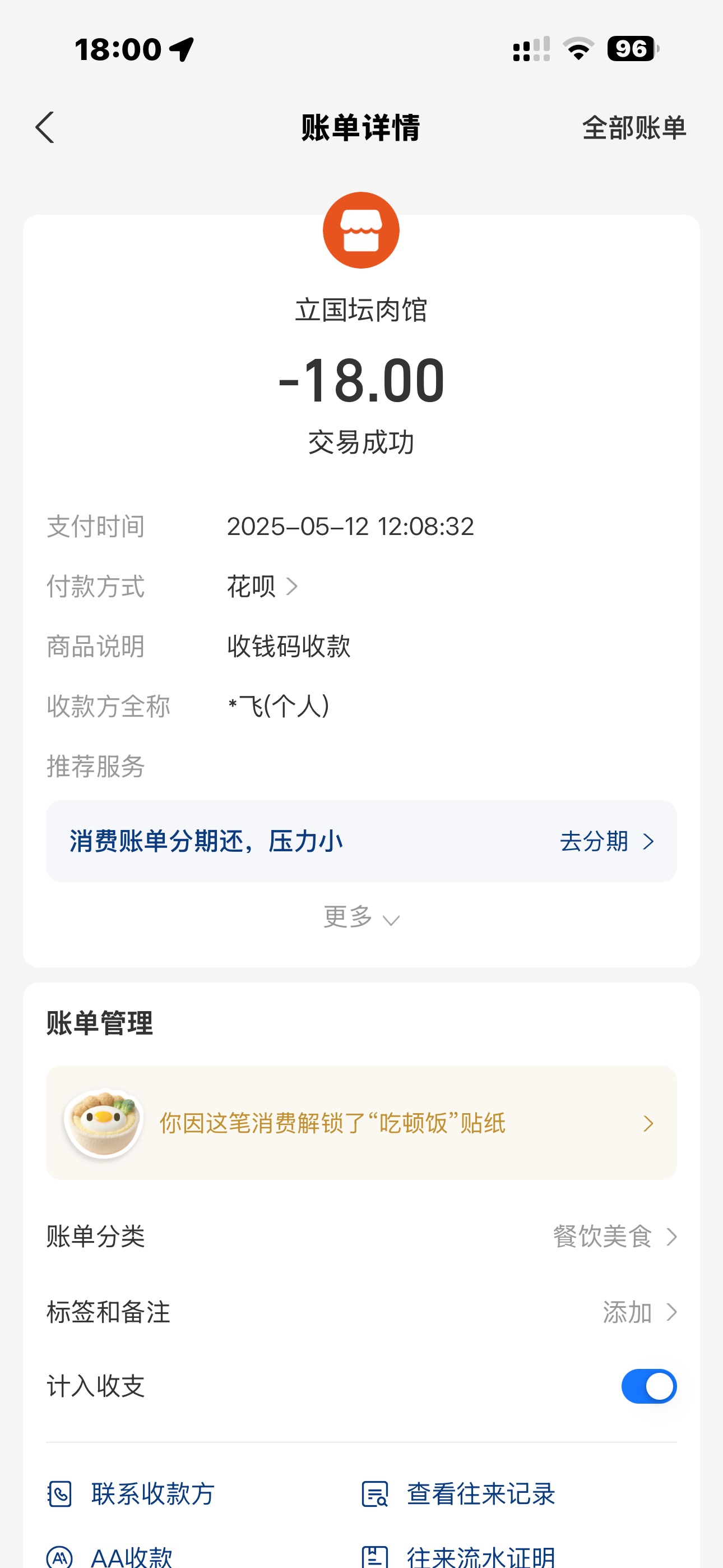Start AA收款 split payment
This screenshot has width=723, height=1568.
click(x=111, y=1557)
